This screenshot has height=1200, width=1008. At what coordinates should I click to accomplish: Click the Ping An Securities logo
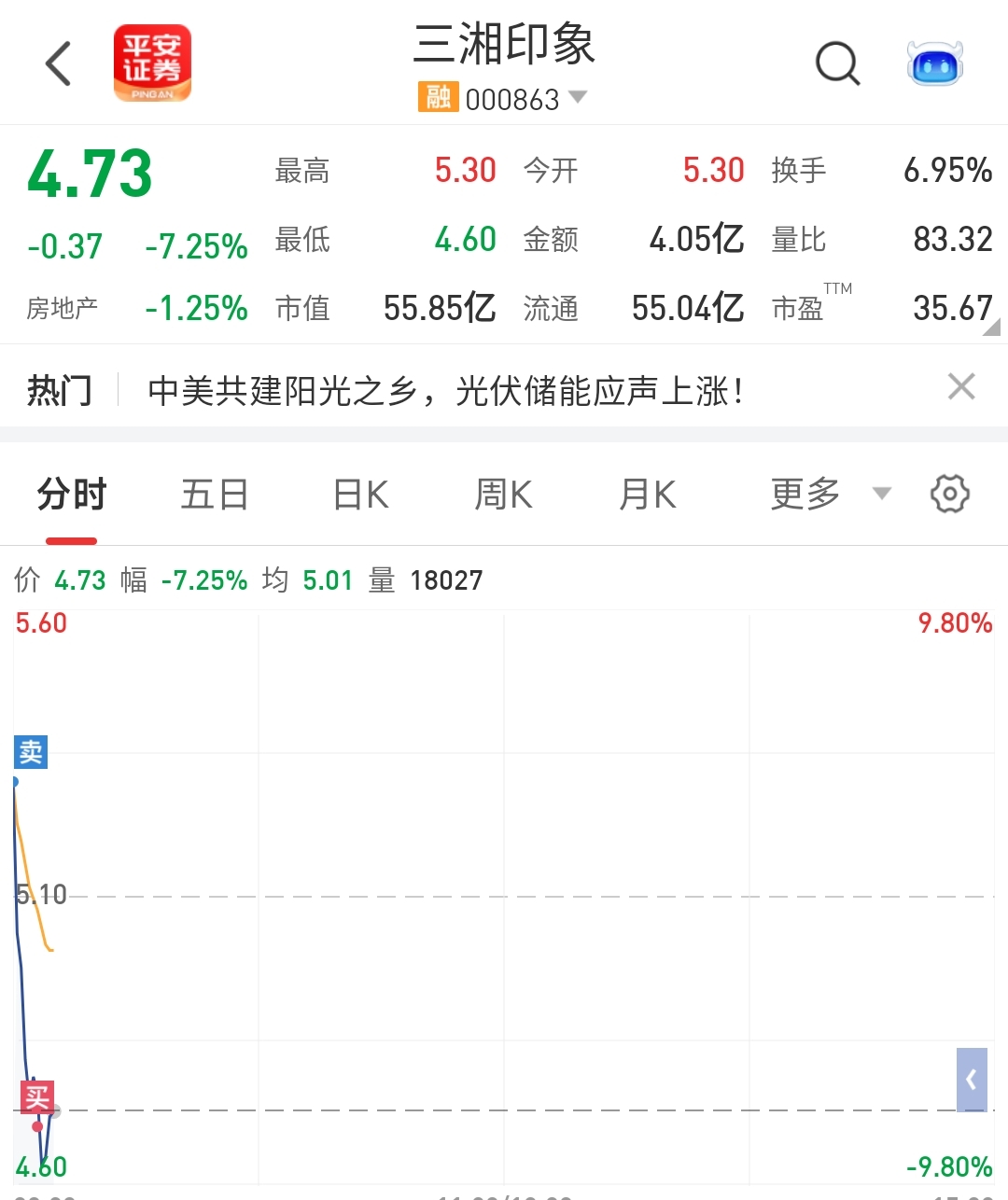coord(153,63)
